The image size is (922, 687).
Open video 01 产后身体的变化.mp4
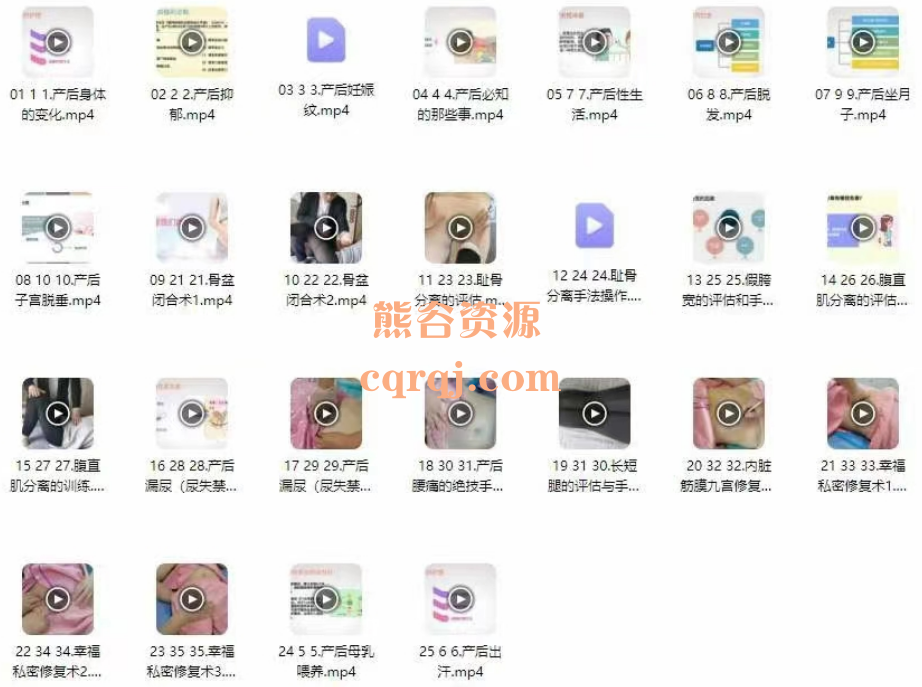pos(58,42)
